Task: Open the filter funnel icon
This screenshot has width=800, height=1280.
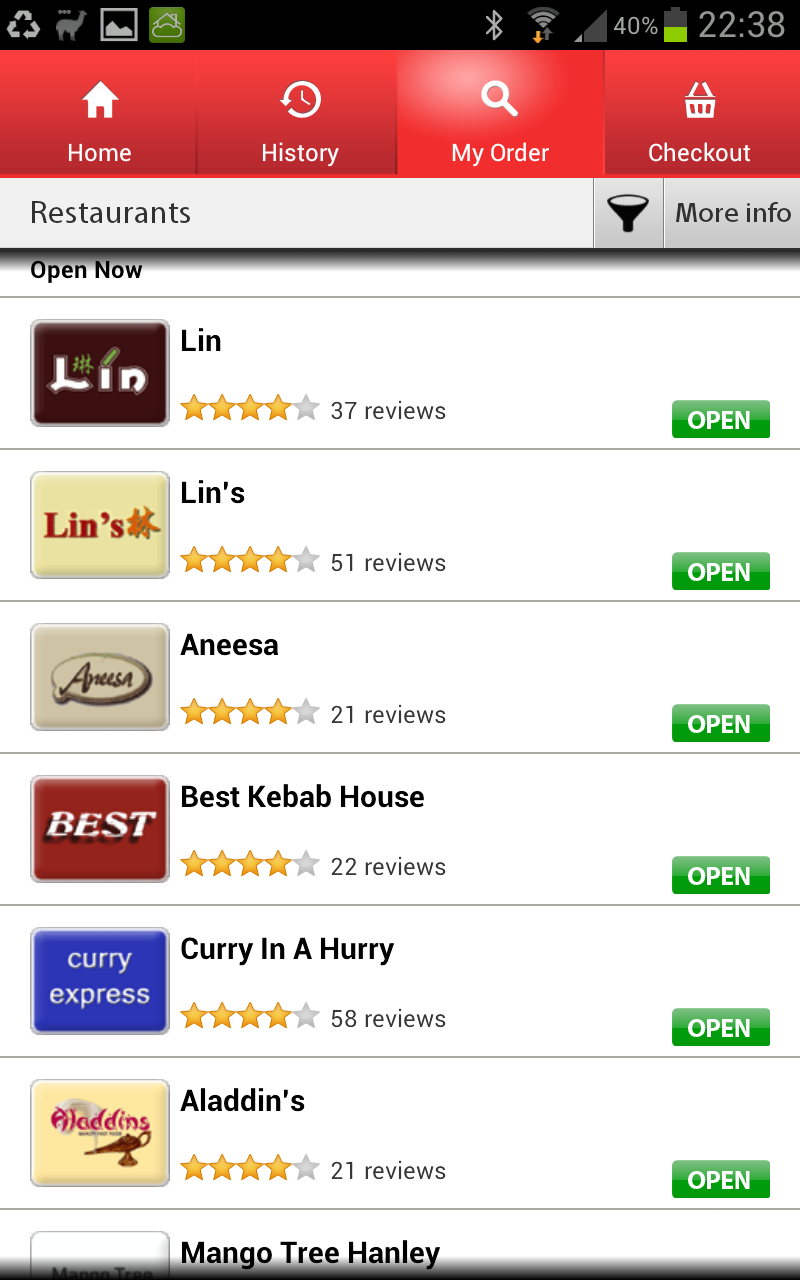Action: 628,213
